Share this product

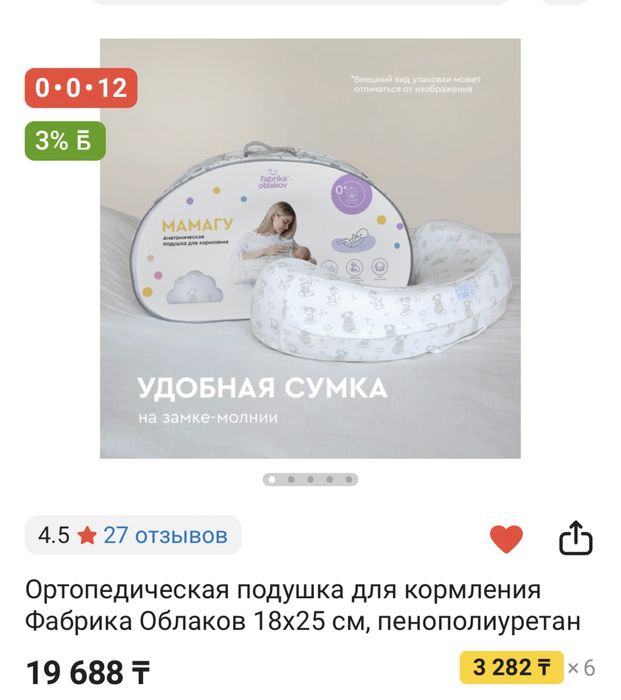pos(575,539)
